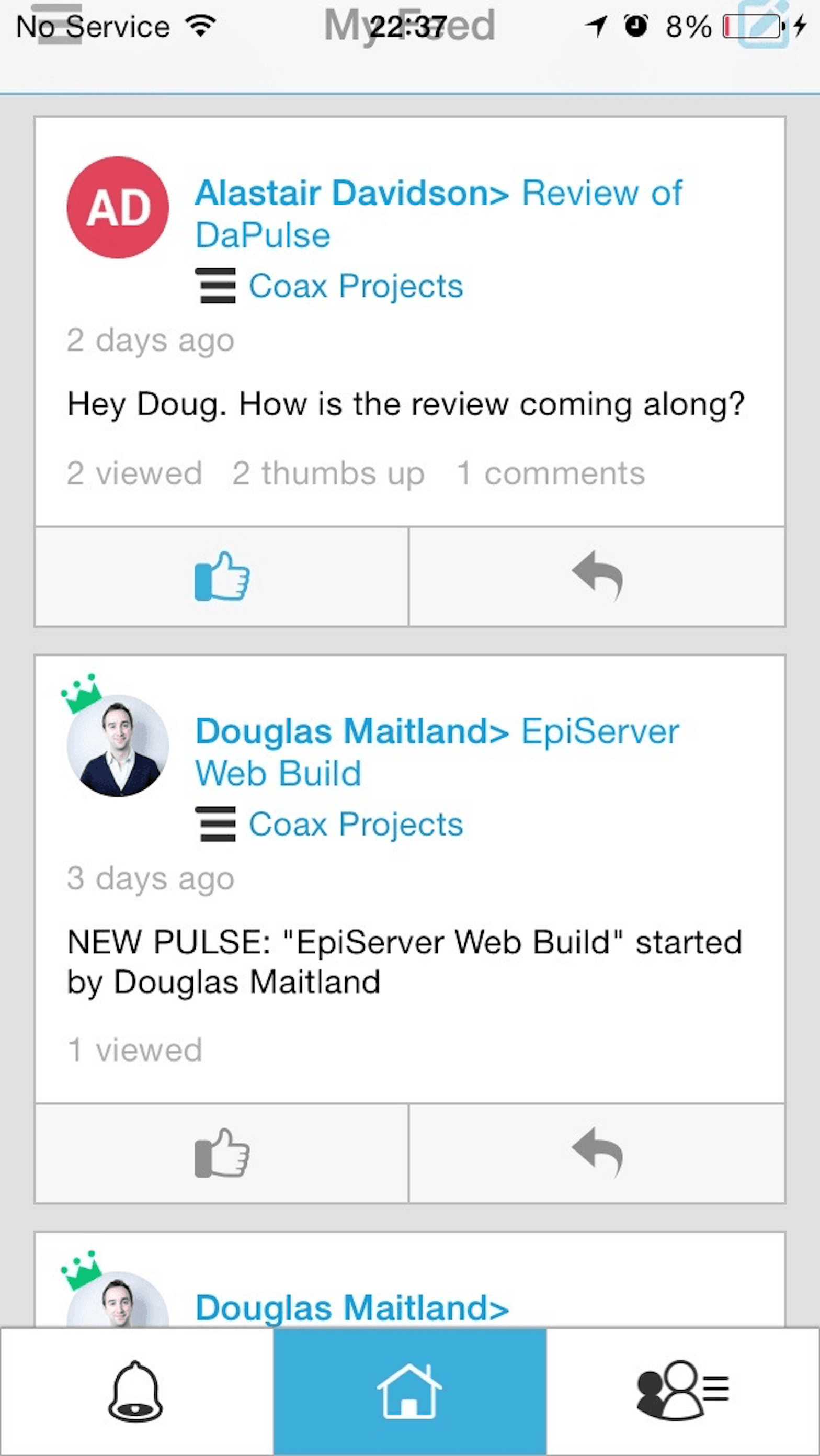Image resolution: width=820 pixels, height=1456 pixels.
Task: Open the hamburger menu in the header
Action: click(x=55, y=24)
